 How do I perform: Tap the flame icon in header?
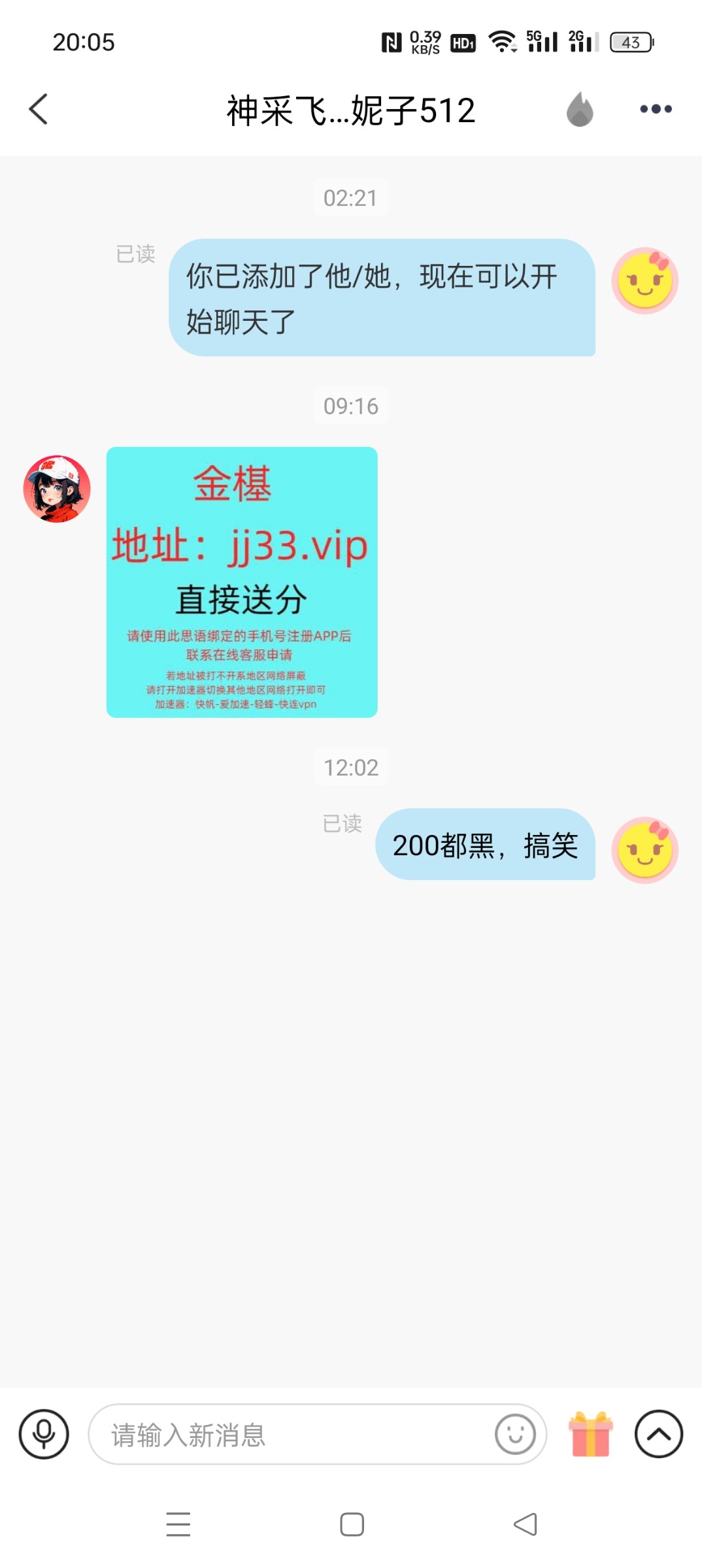point(579,109)
